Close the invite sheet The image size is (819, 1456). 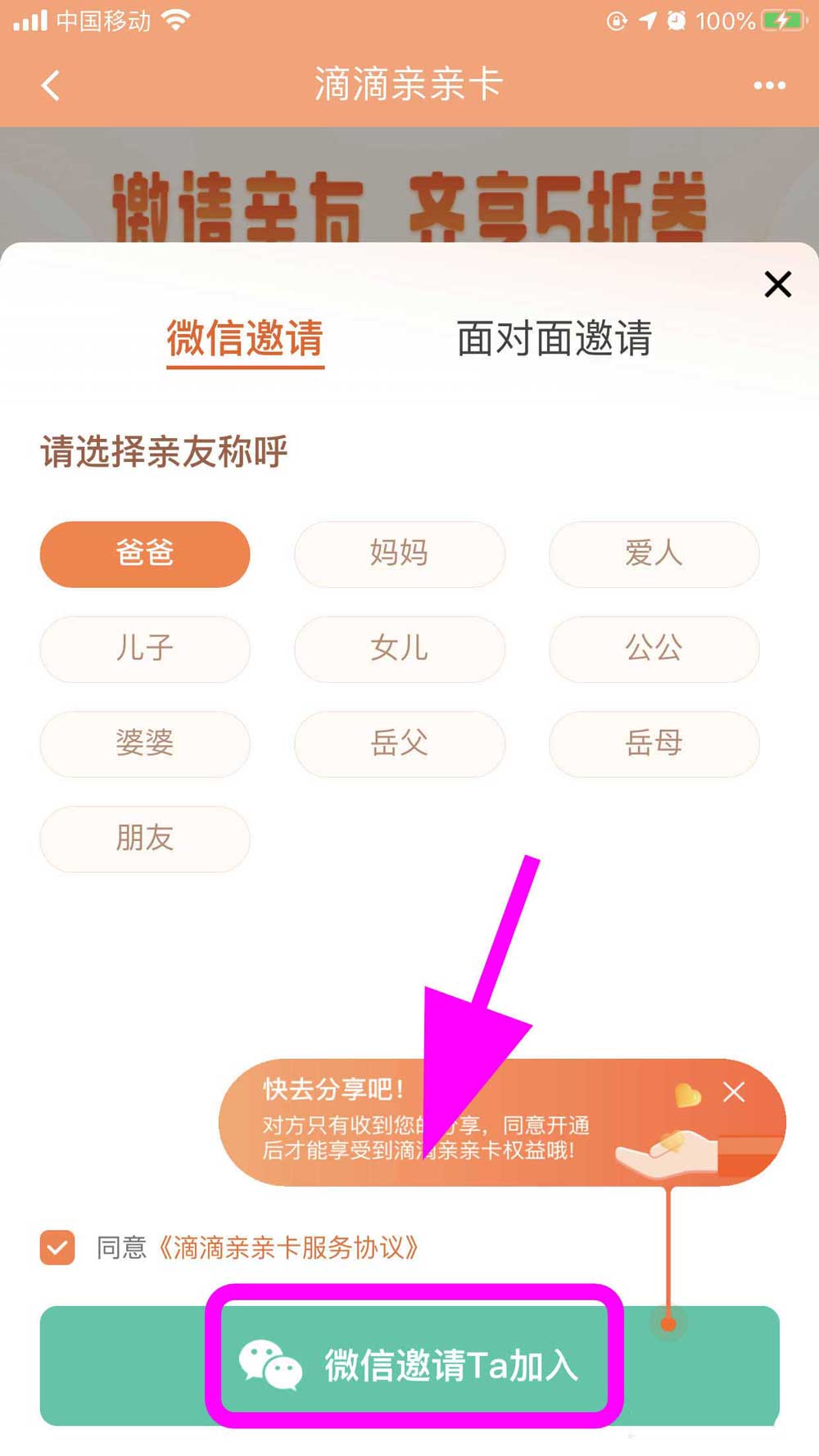point(777,284)
